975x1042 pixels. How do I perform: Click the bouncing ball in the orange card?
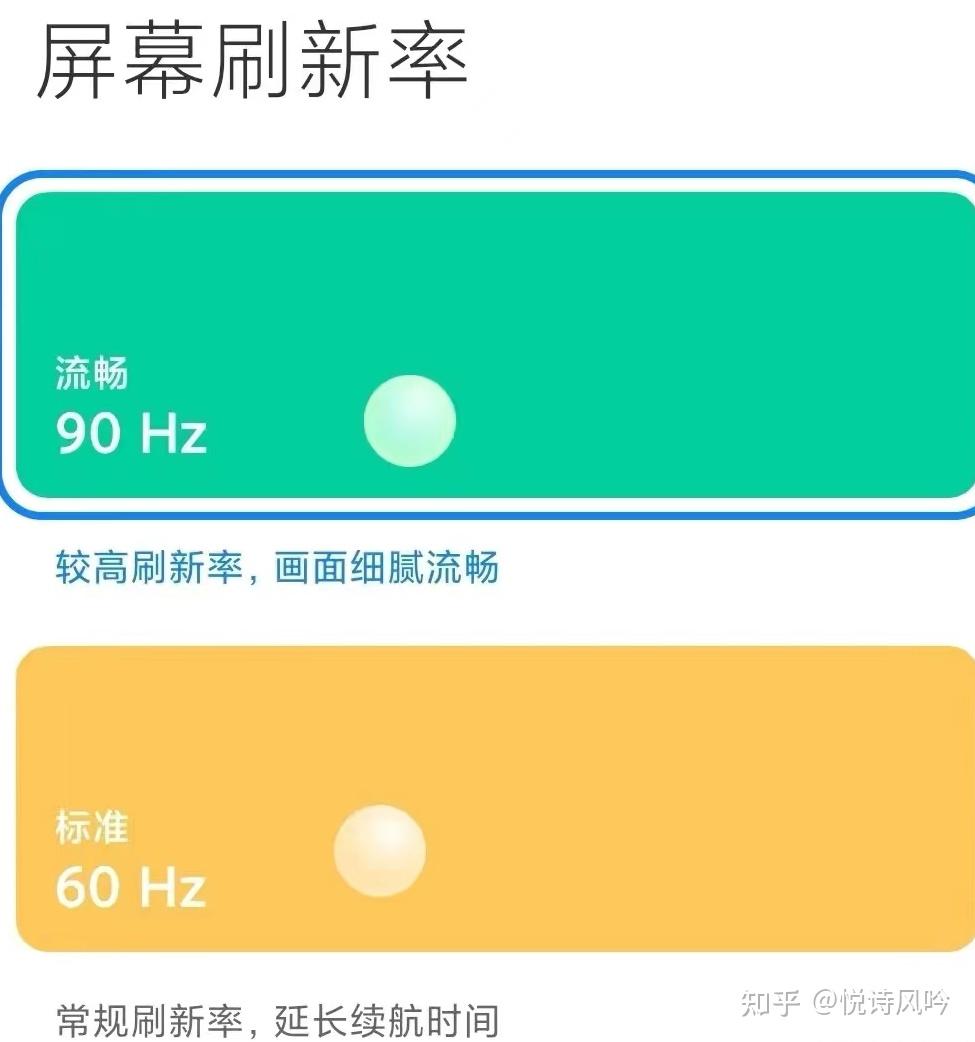[x=380, y=850]
